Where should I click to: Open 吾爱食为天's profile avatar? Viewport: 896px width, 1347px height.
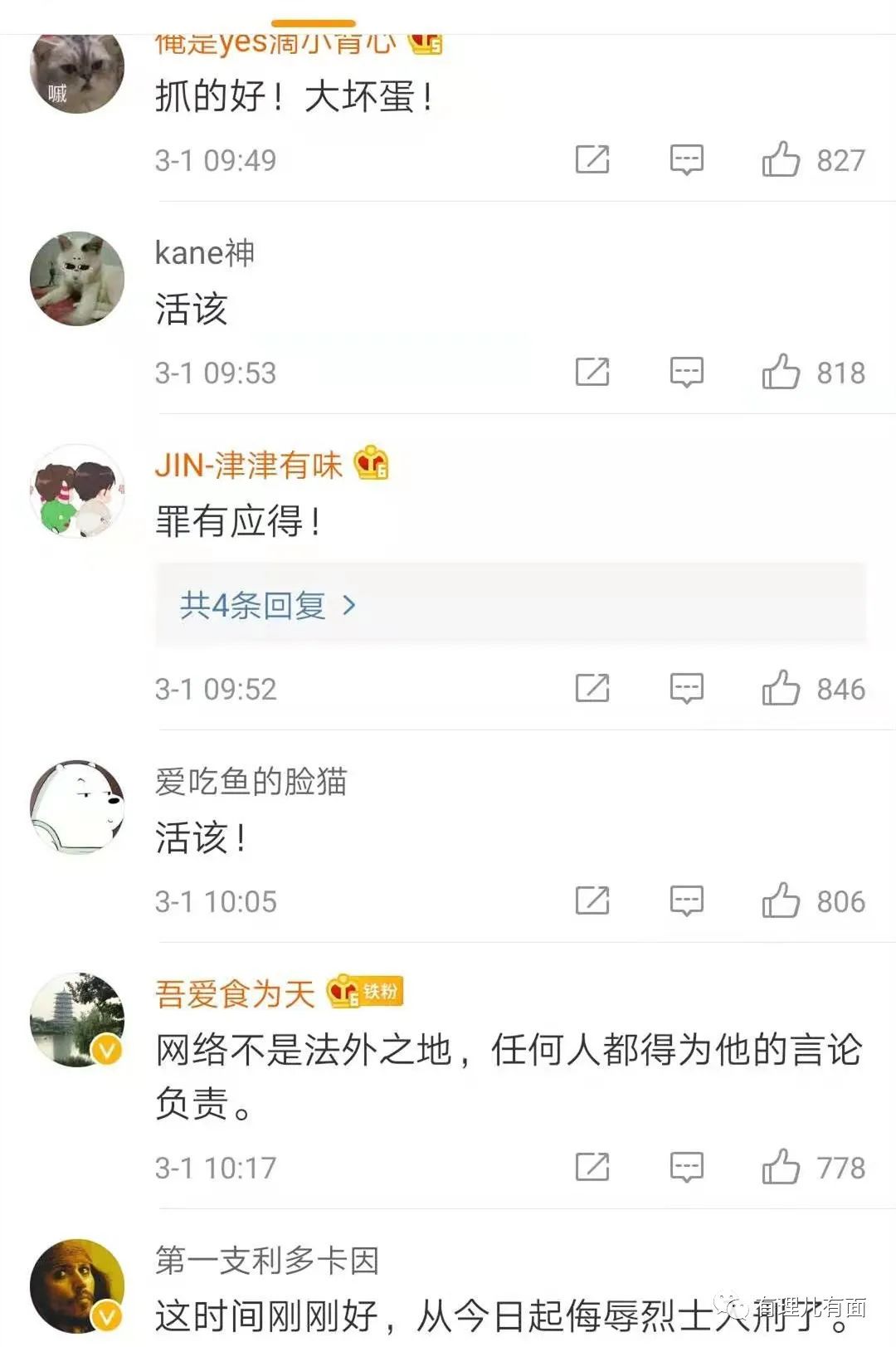click(77, 1020)
